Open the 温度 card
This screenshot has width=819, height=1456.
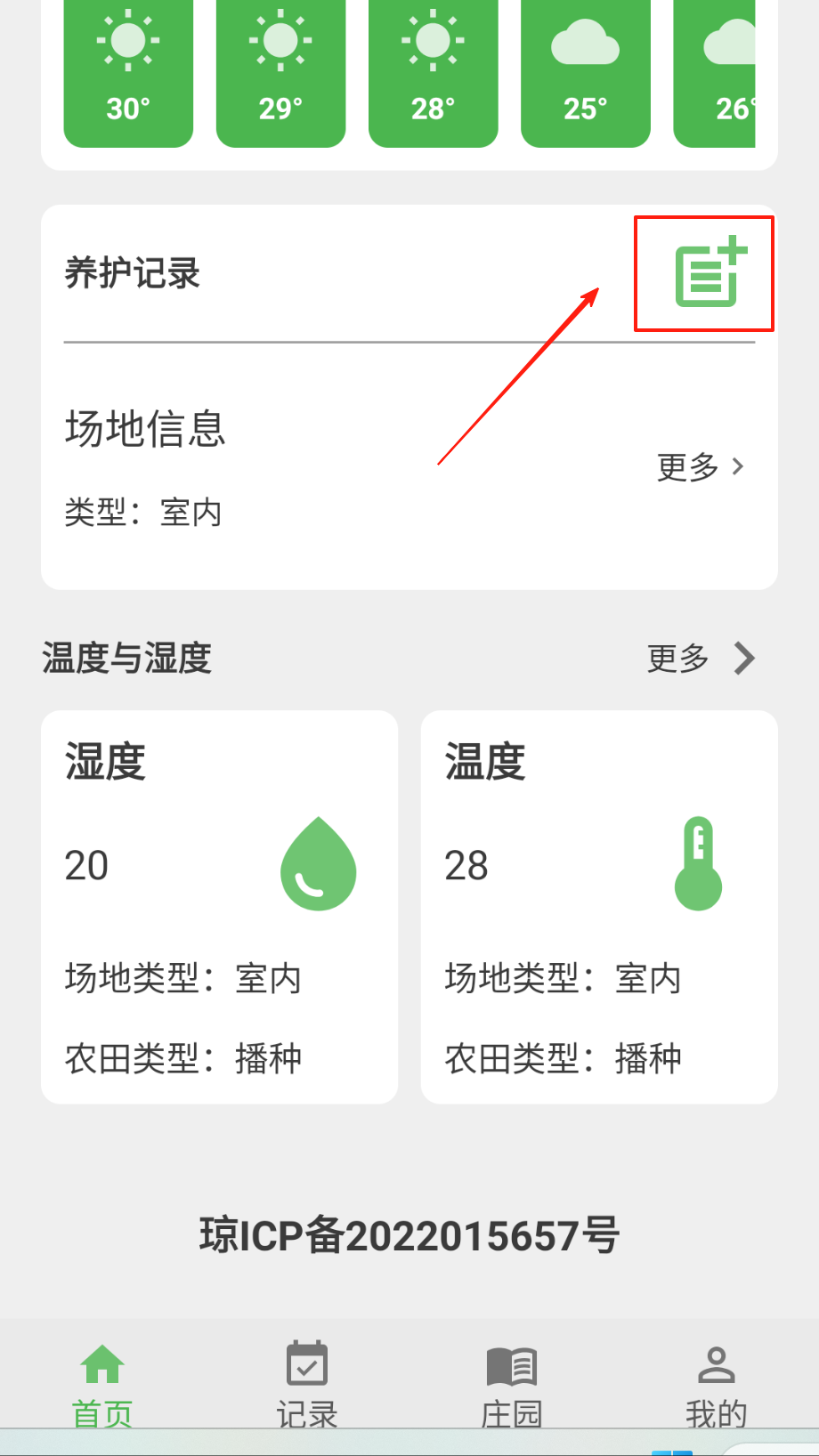click(x=599, y=906)
